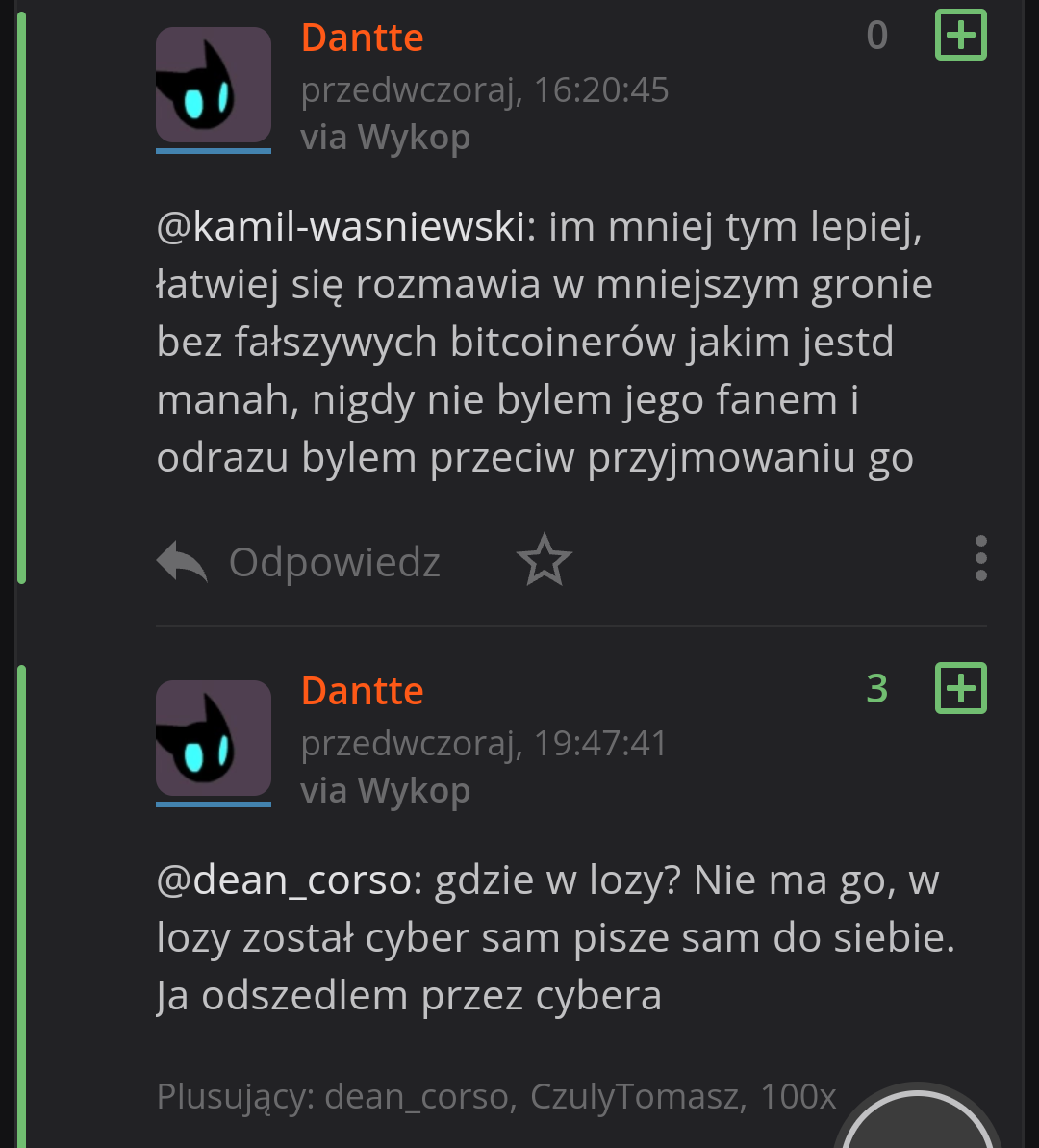
Task: Tap Odpowiedz to reply to the comment
Action: (x=299, y=561)
